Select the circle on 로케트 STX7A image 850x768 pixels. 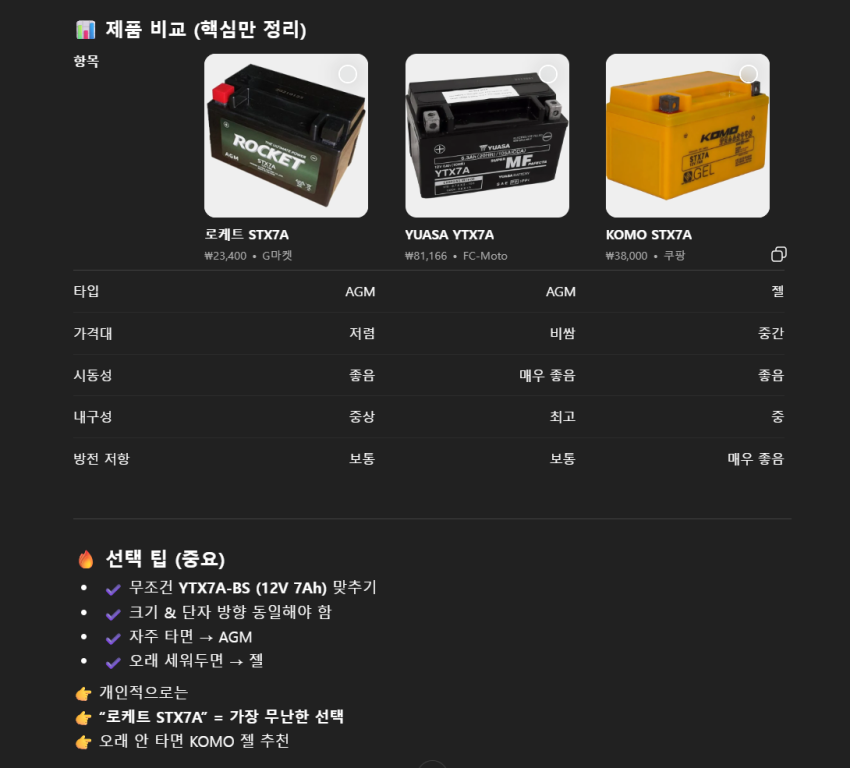click(347, 74)
